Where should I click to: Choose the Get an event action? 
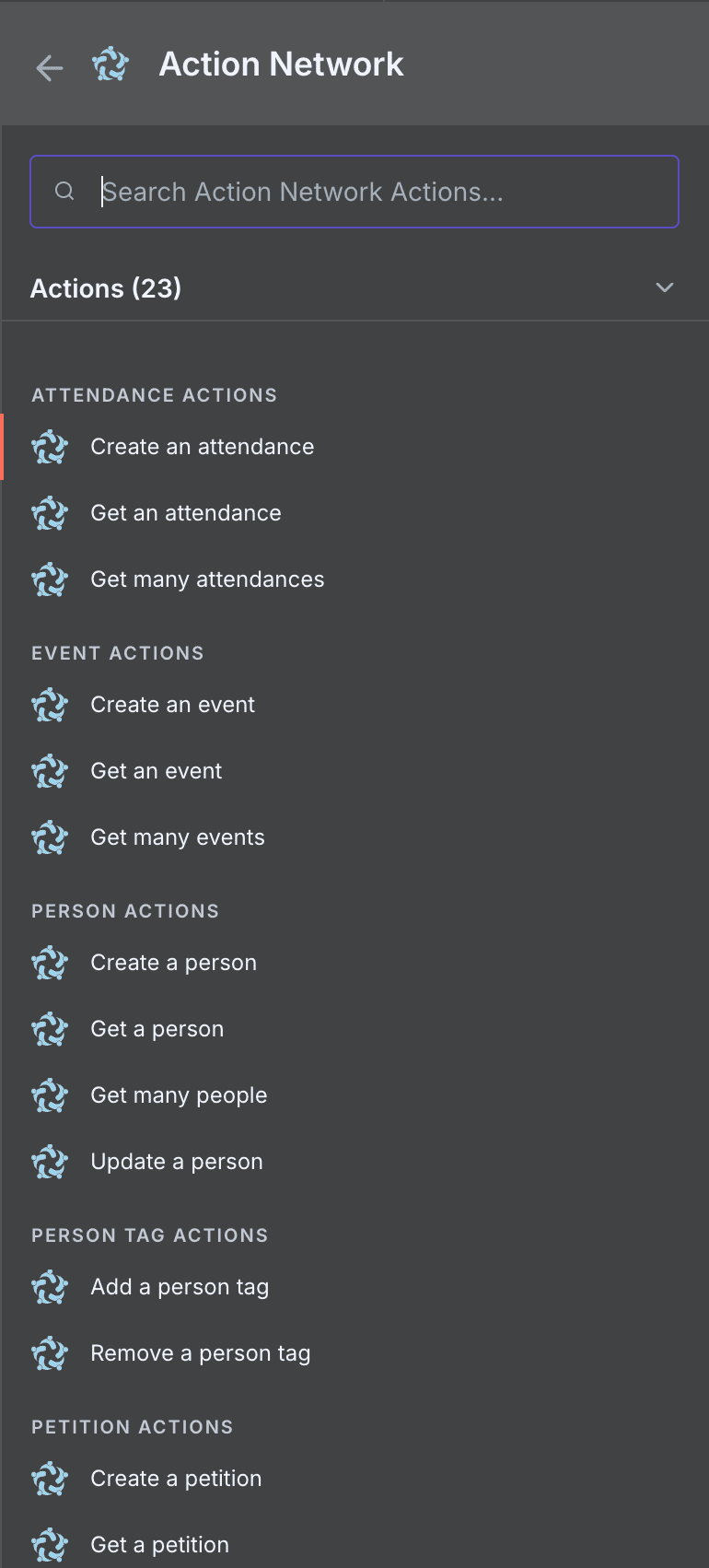(x=156, y=771)
